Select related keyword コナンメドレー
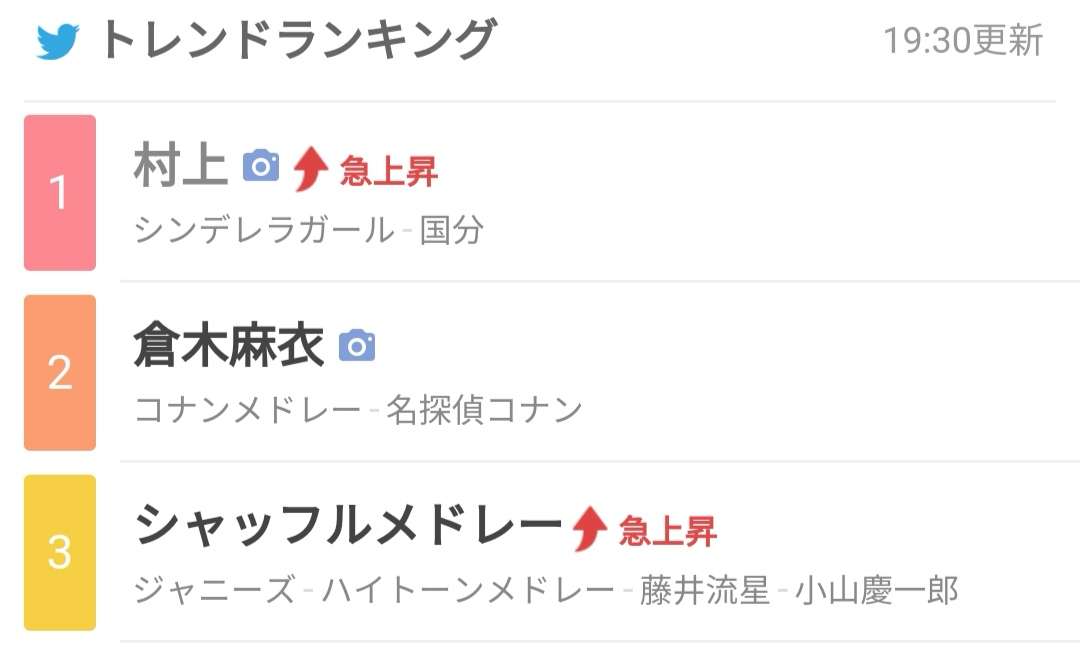The height and width of the screenshot is (654, 1080). pyautogui.click(x=247, y=410)
